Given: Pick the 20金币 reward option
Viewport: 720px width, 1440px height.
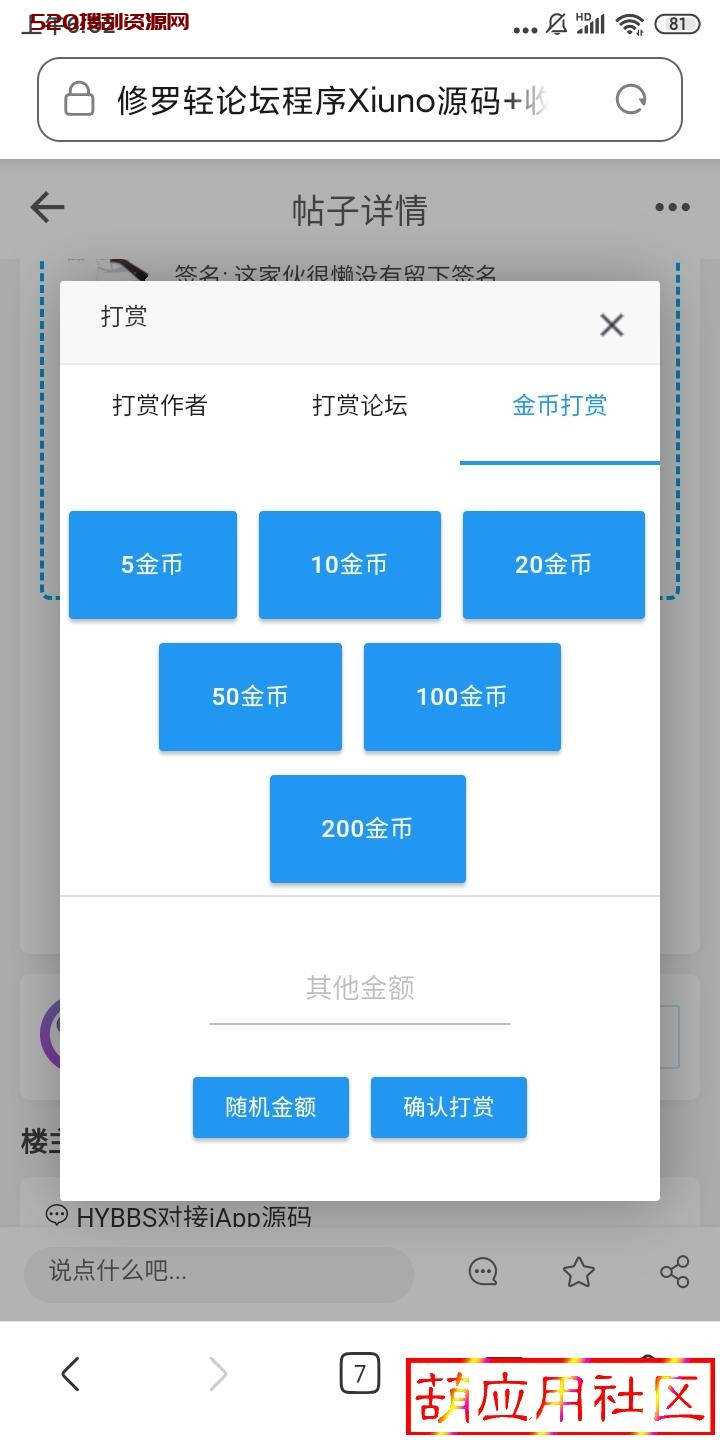Looking at the screenshot, I should (x=553, y=565).
